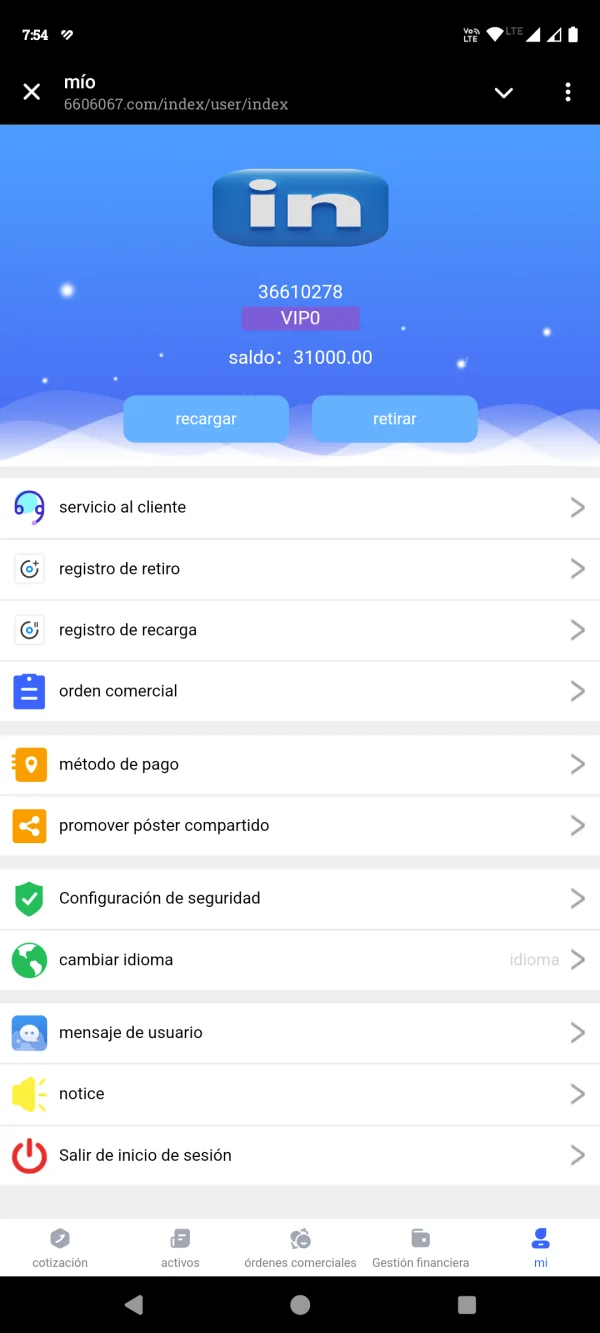Select cambiar idioma row
Screen dimensions: 600x1333
pyautogui.click(x=300, y=960)
